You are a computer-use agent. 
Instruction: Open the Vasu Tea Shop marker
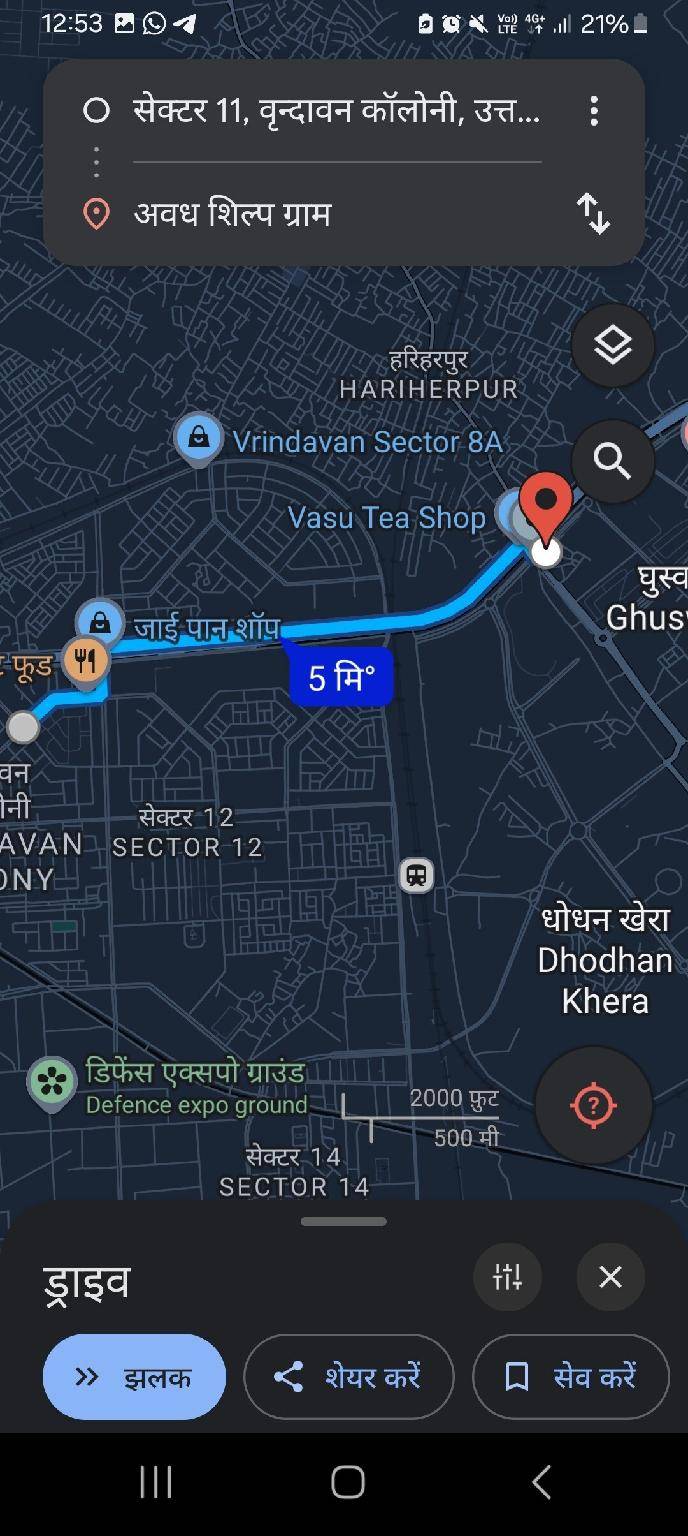pos(516,515)
